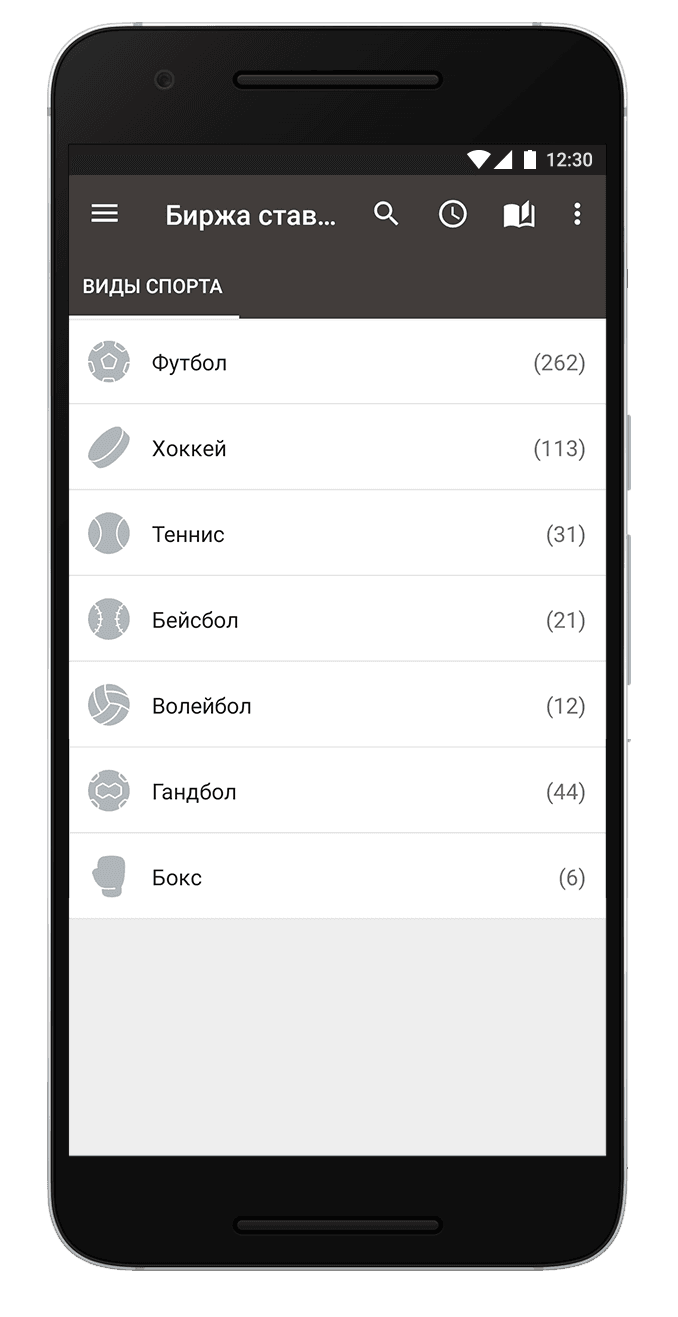Viewport: 678px width, 1317px height.
Task: Open the three-dot overflow menu
Action: coord(577,214)
